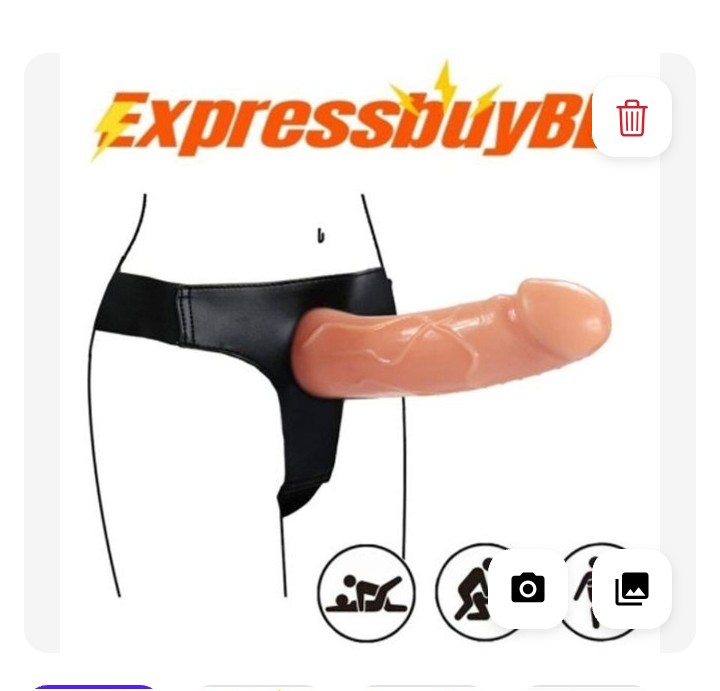The height and width of the screenshot is (691, 720).
Task: Choose a picture from the gallery
Action: tap(631, 588)
